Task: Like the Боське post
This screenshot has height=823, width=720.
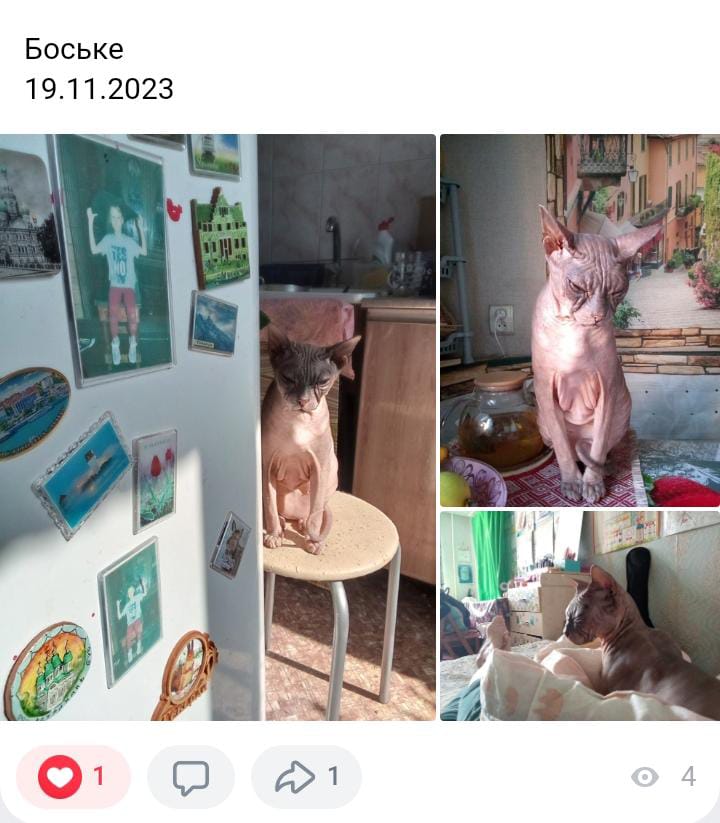Action: tap(72, 777)
